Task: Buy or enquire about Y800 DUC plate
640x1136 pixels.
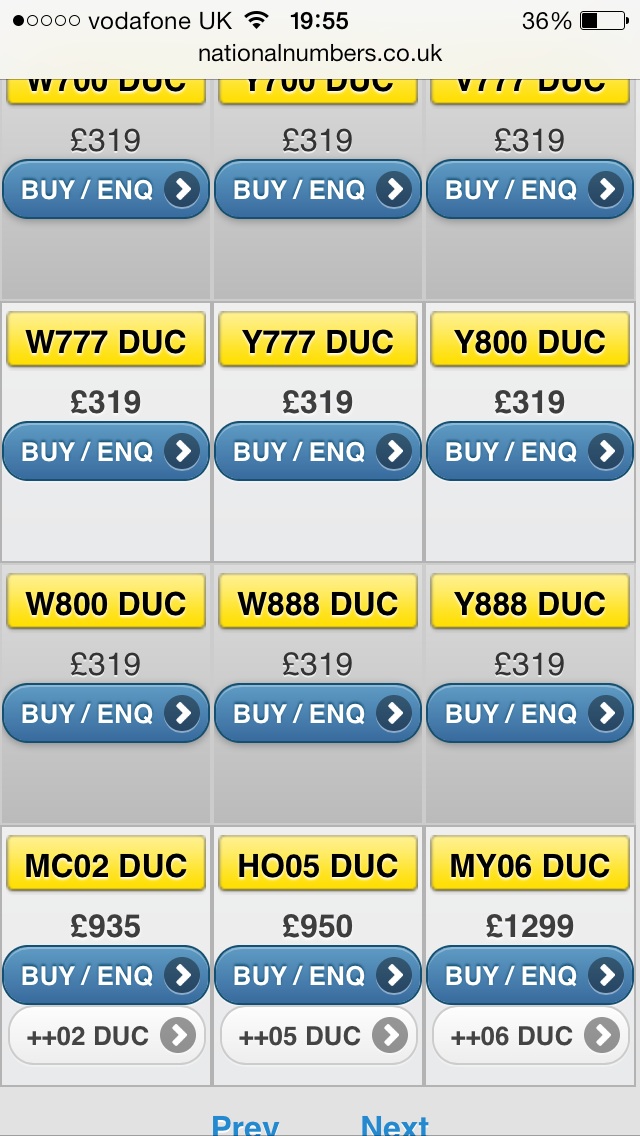Action: [530, 452]
